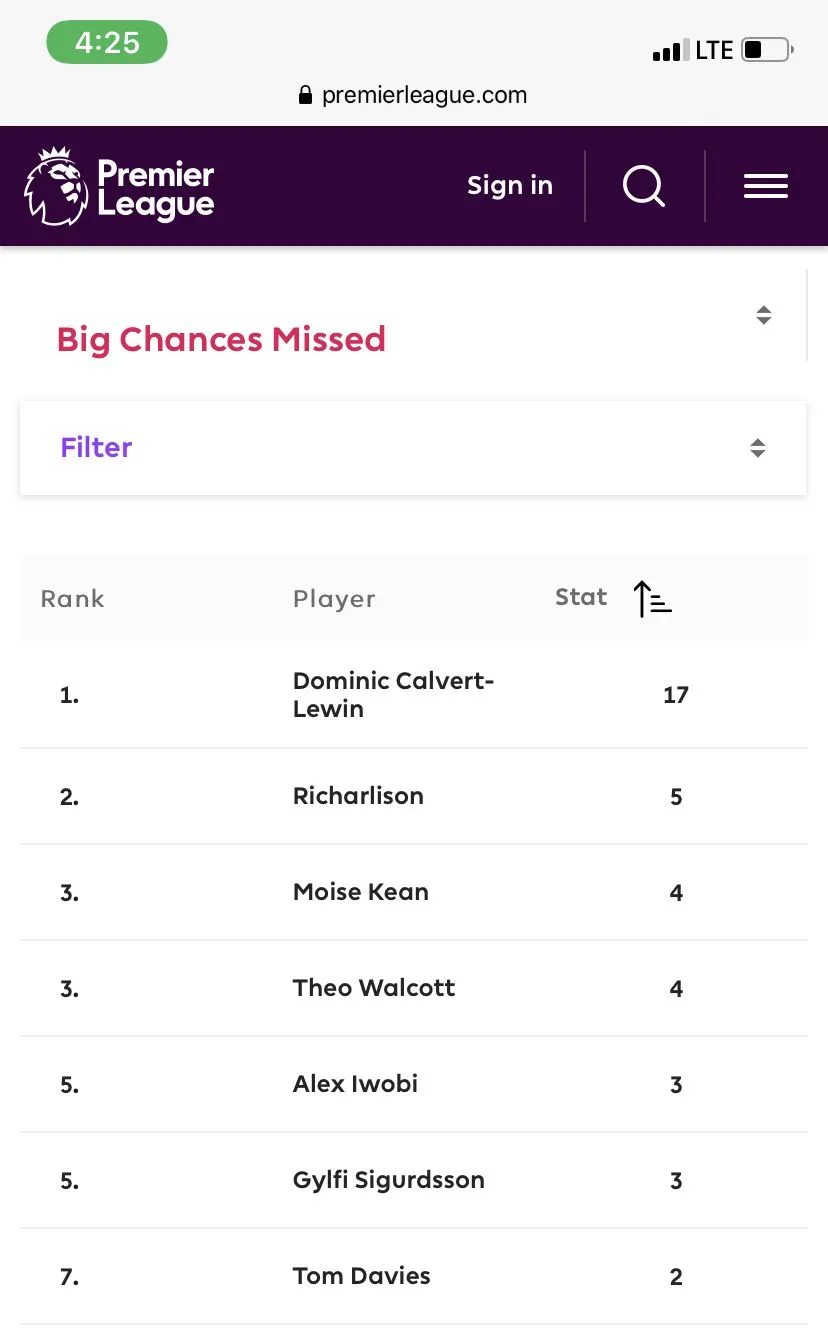Tap the premierleague.com address bar
The image size is (828, 1334).
coord(413,95)
